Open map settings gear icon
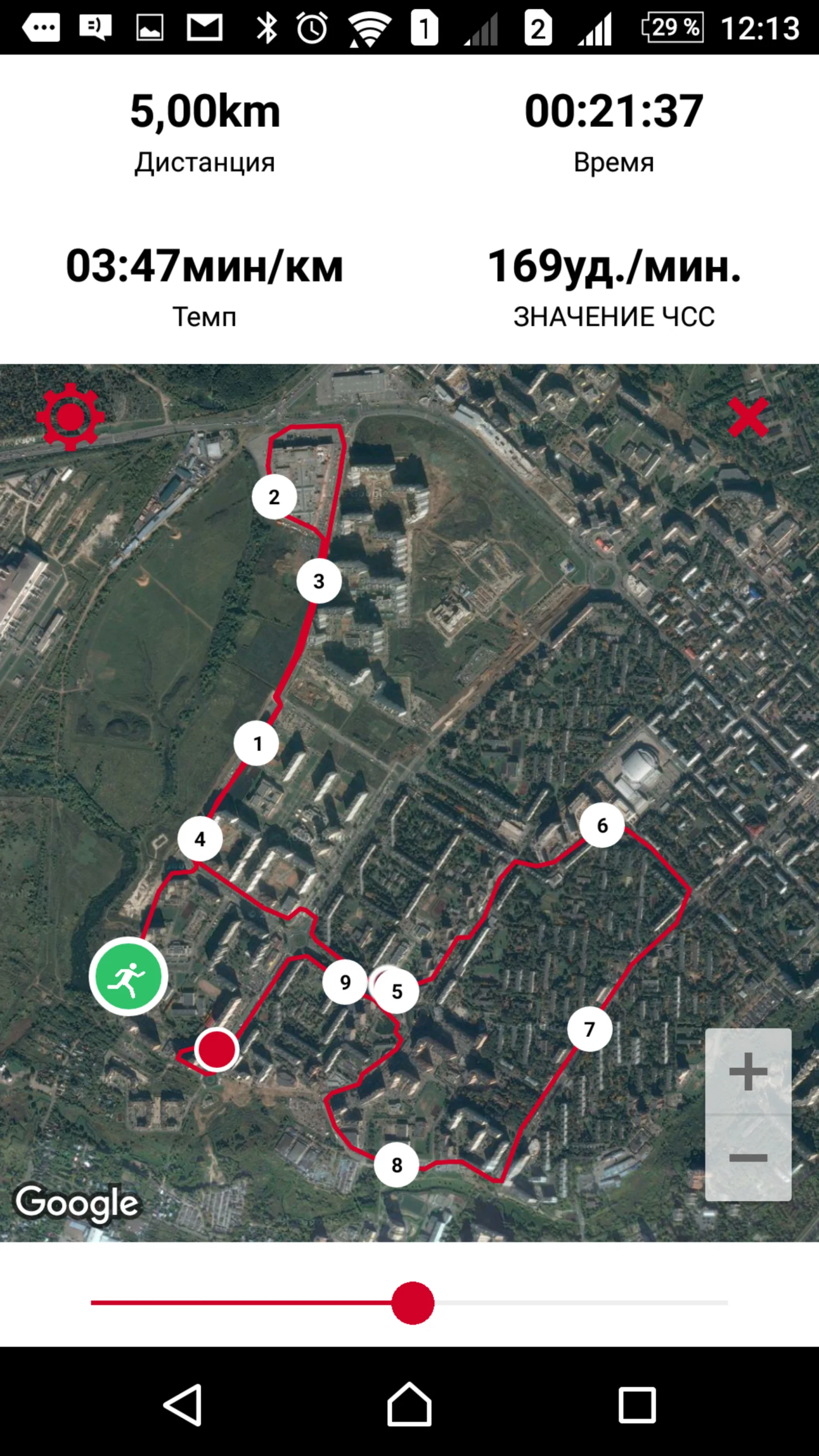This screenshot has height=1456, width=819. point(71,416)
